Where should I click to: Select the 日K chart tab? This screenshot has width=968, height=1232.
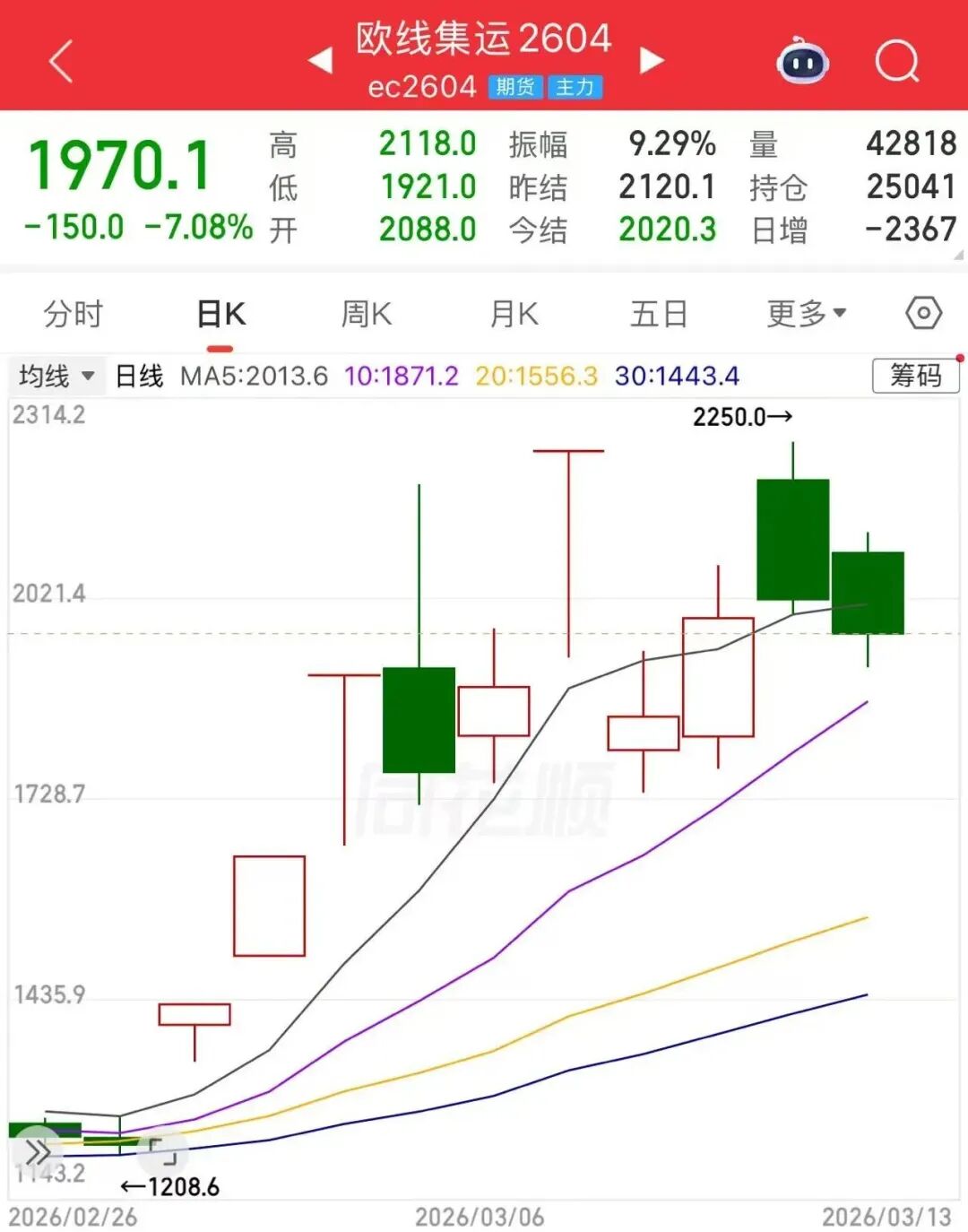pyautogui.click(x=220, y=314)
